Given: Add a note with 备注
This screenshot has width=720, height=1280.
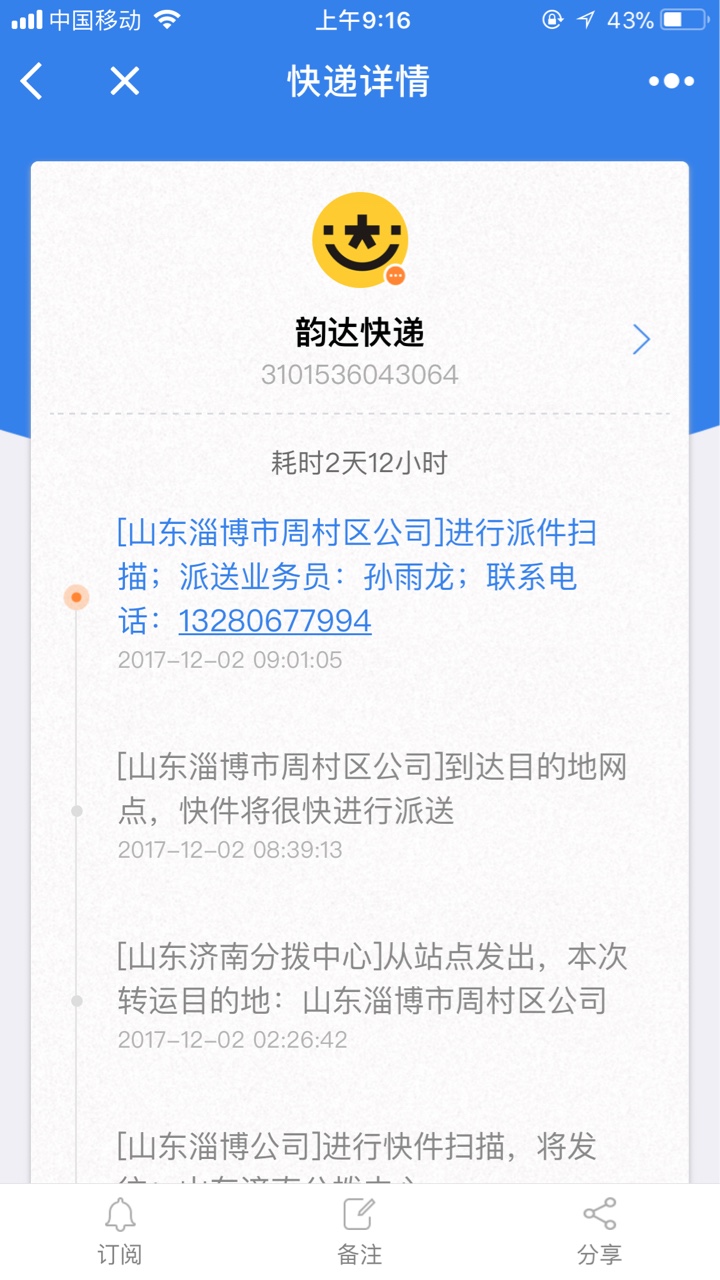Looking at the screenshot, I should (x=359, y=1231).
